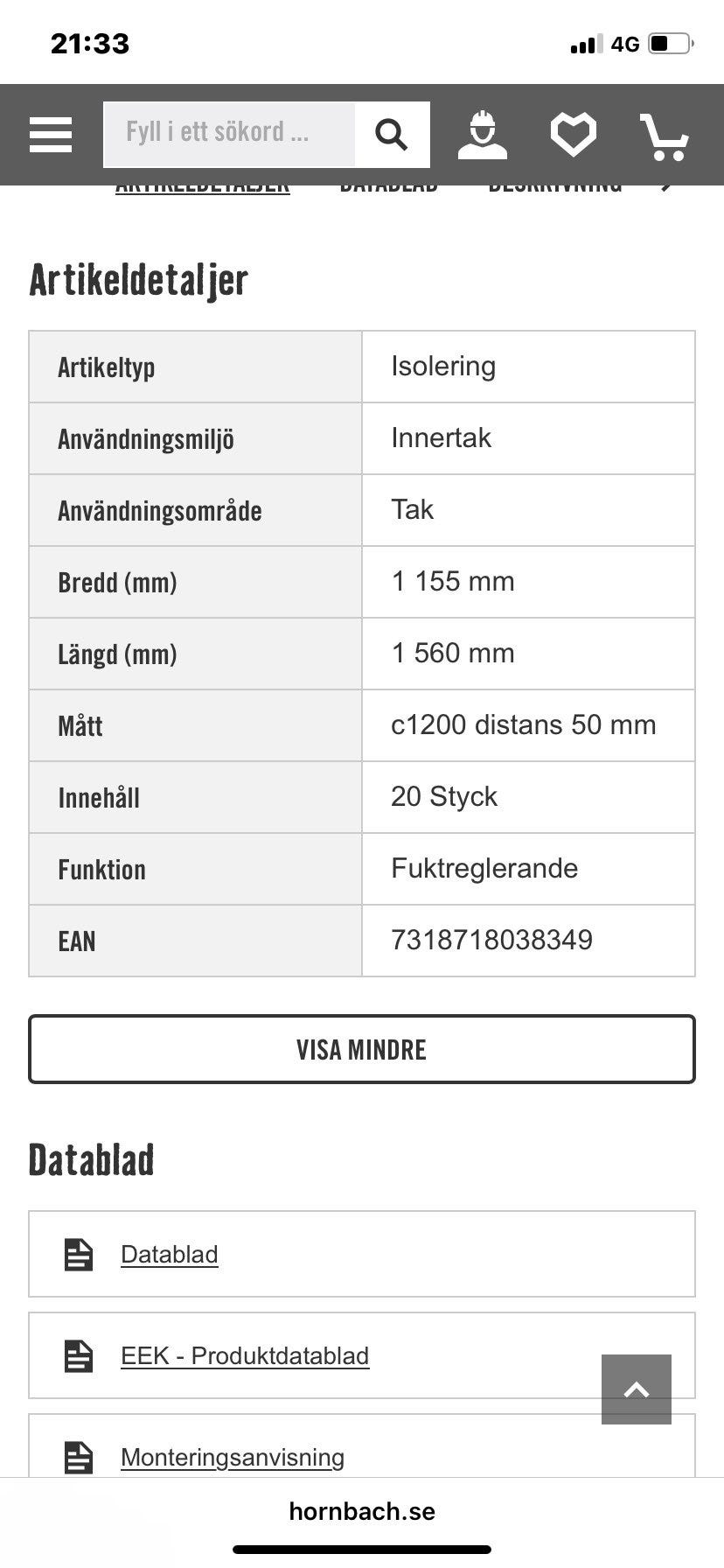The height and width of the screenshot is (1568, 724).
Task: Open the hamburger navigation menu
Action: tap(50, 134)
